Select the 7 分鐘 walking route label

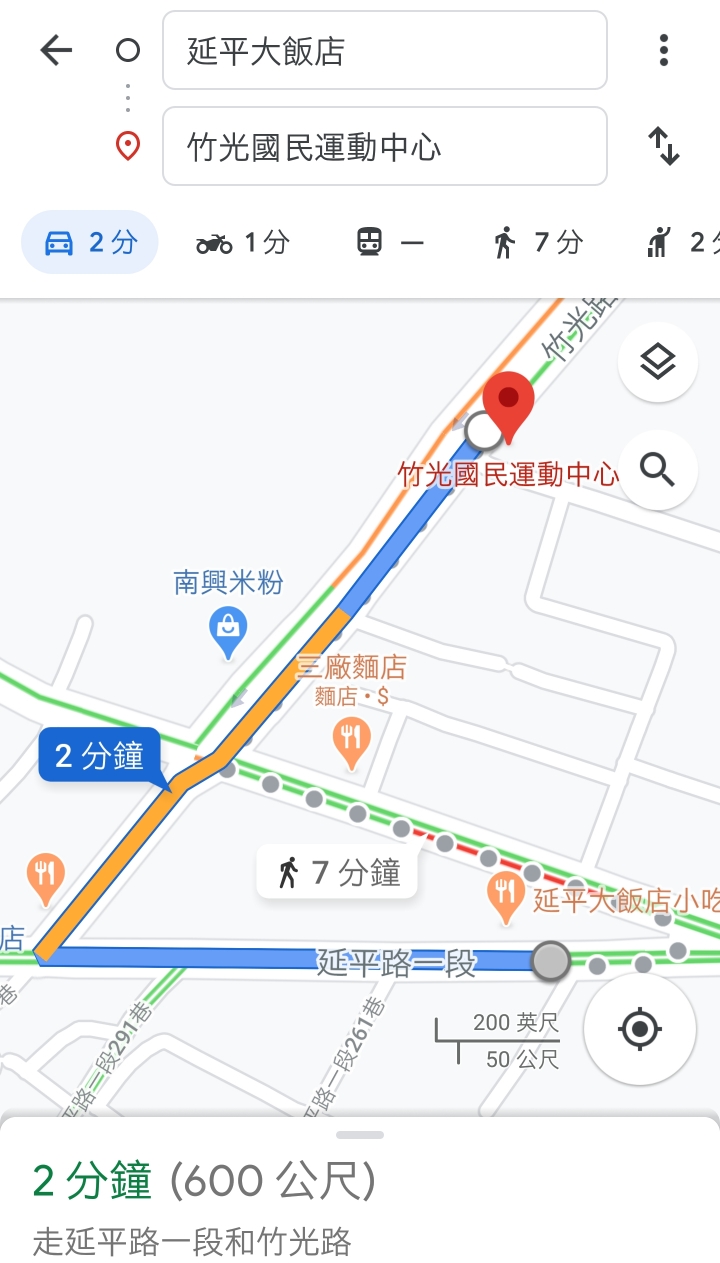pyautogui.click(x=337, y=872)
